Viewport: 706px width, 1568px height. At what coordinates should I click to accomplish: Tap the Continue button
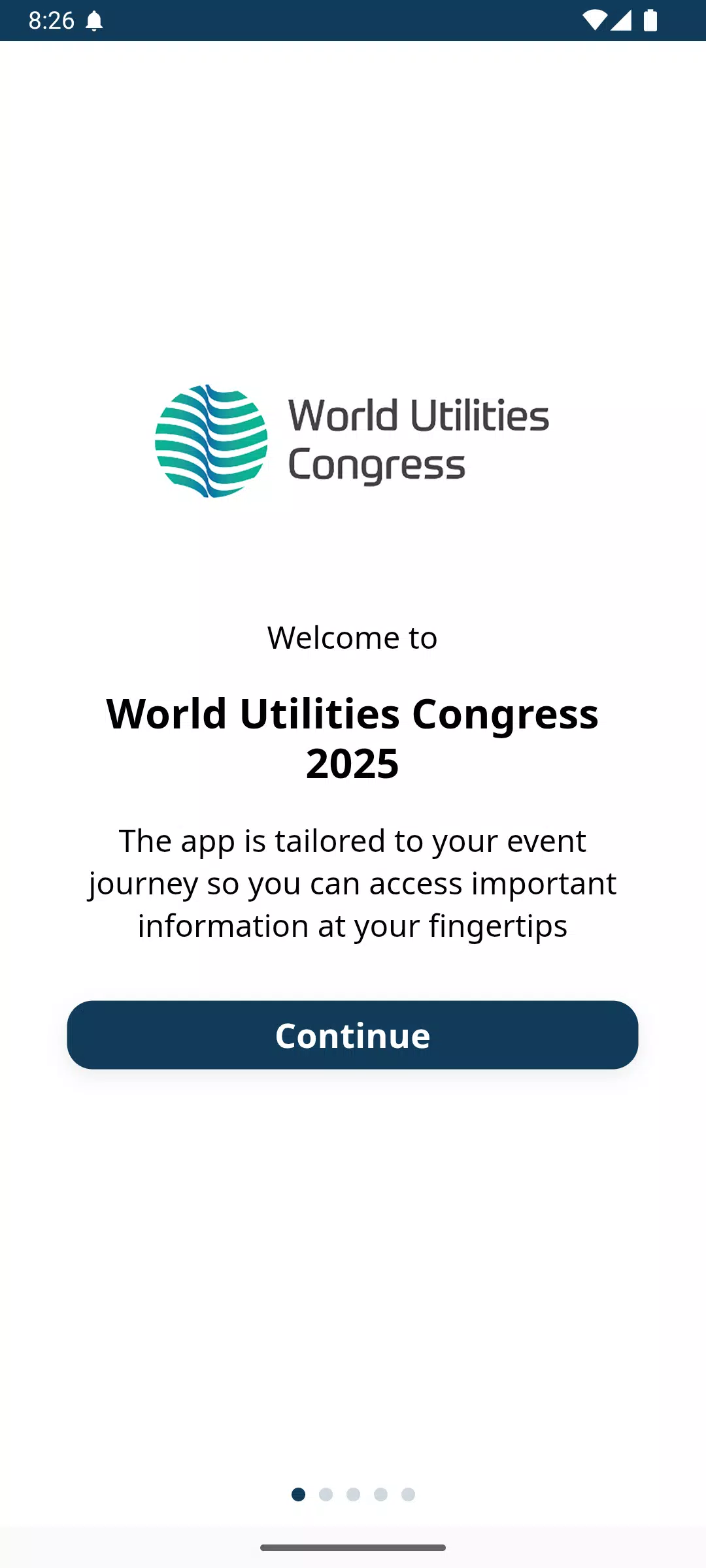tap(352, 1035)
